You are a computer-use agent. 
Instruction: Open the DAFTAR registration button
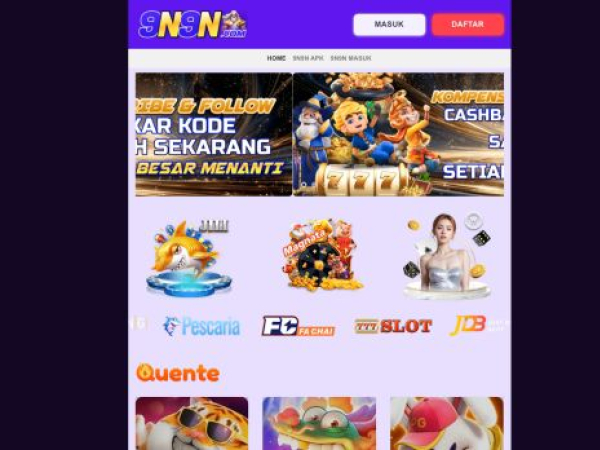point(467,24)
